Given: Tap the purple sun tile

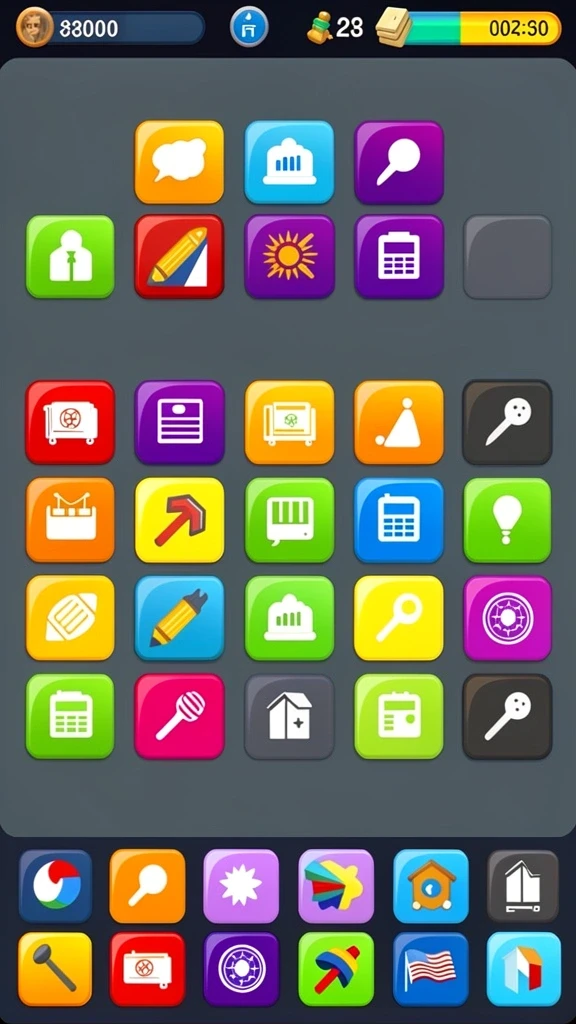Looking at the screenshot, I should [x=289, y=257].
